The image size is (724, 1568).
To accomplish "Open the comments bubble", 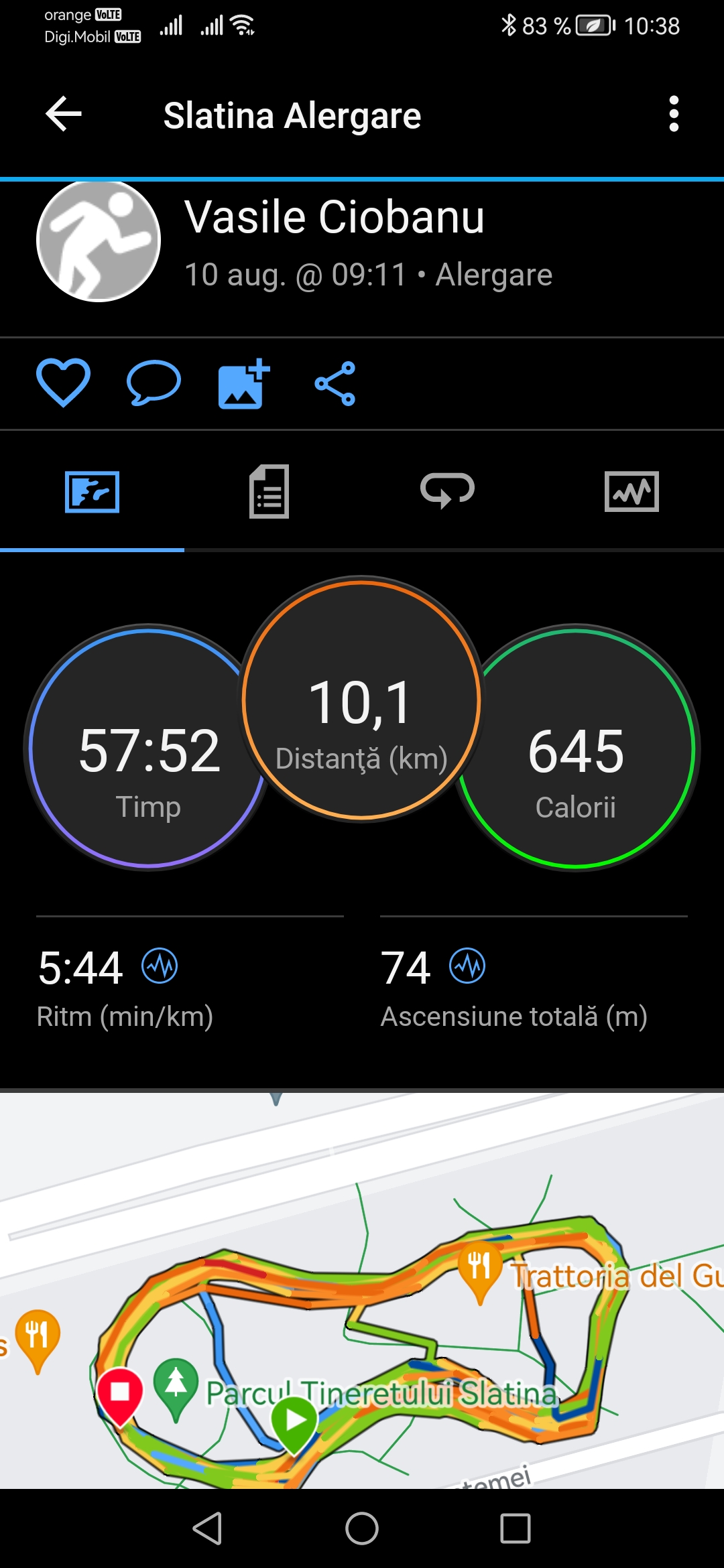I will (x=154, y=383).
